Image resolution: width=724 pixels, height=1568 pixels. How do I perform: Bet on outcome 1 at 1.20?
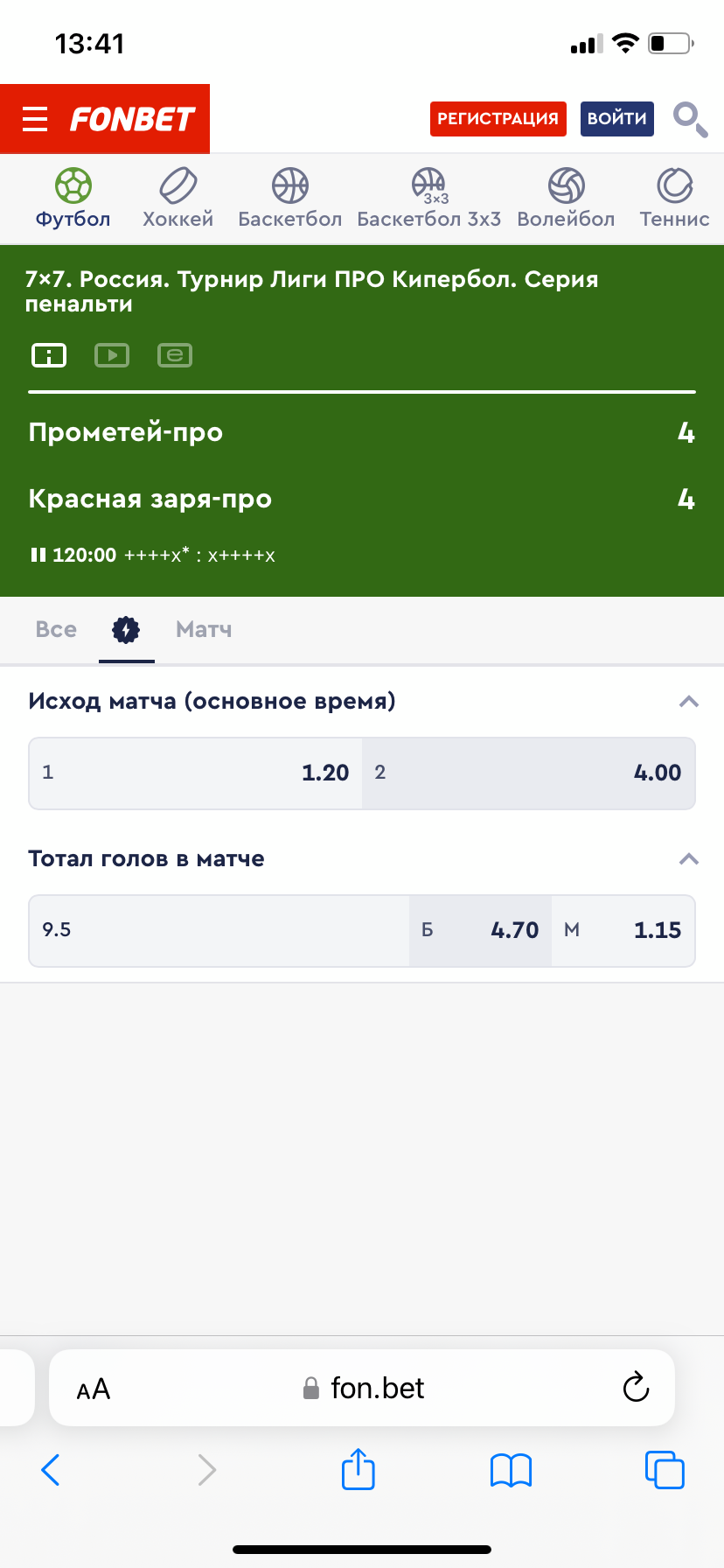coord(196,773)
